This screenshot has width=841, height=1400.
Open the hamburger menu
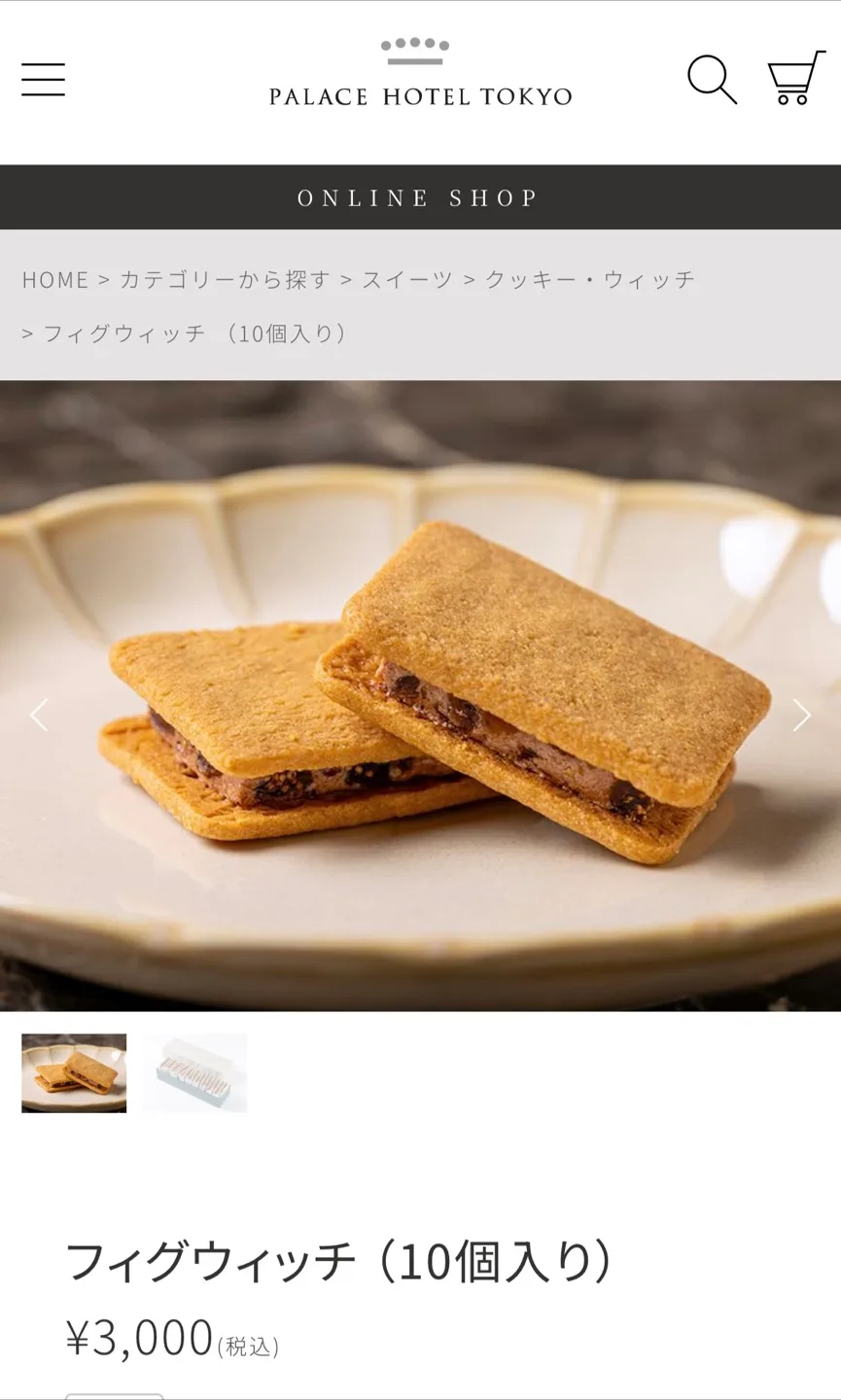44,80
